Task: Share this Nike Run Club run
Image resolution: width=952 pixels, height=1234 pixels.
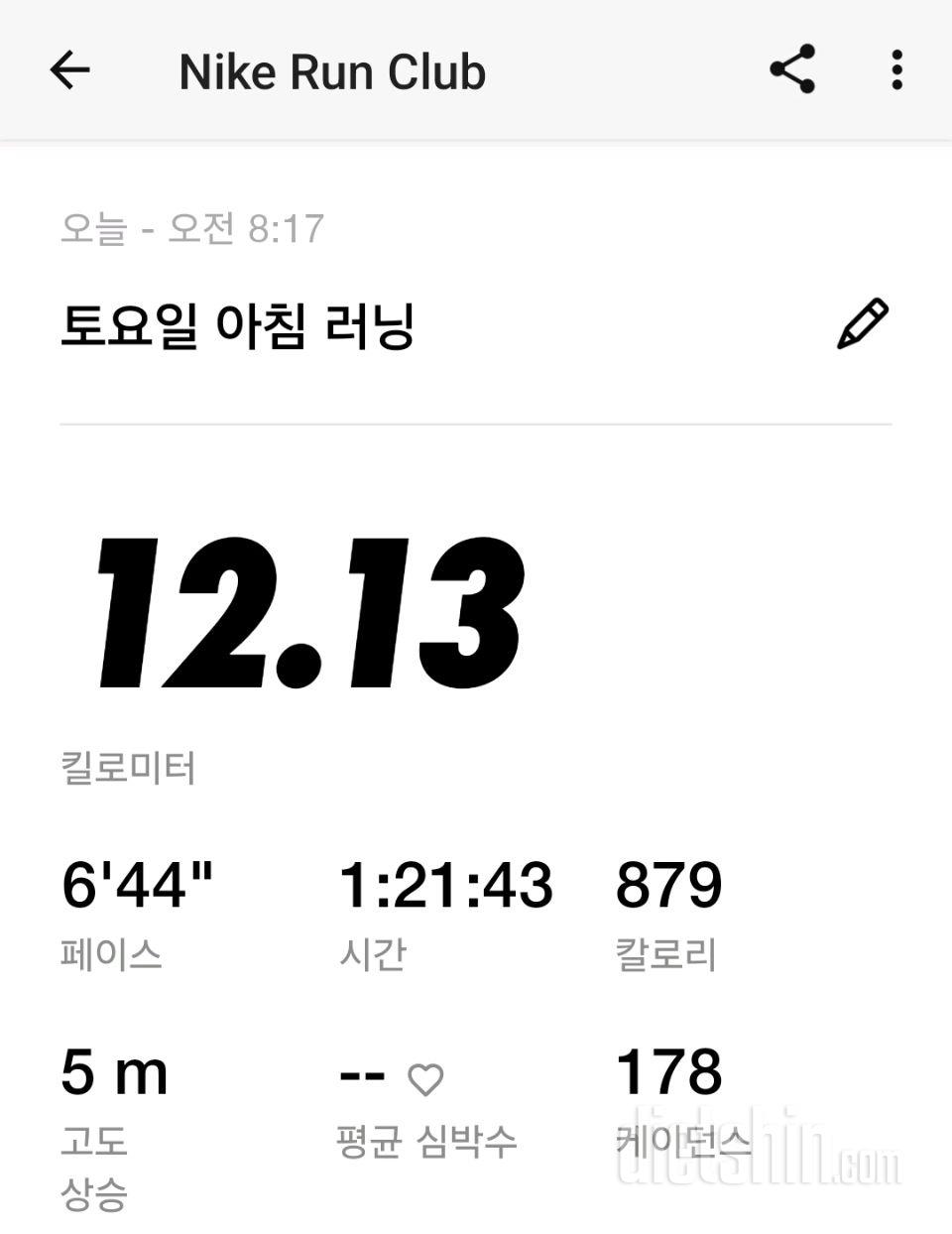Action: tap(791, 69)
